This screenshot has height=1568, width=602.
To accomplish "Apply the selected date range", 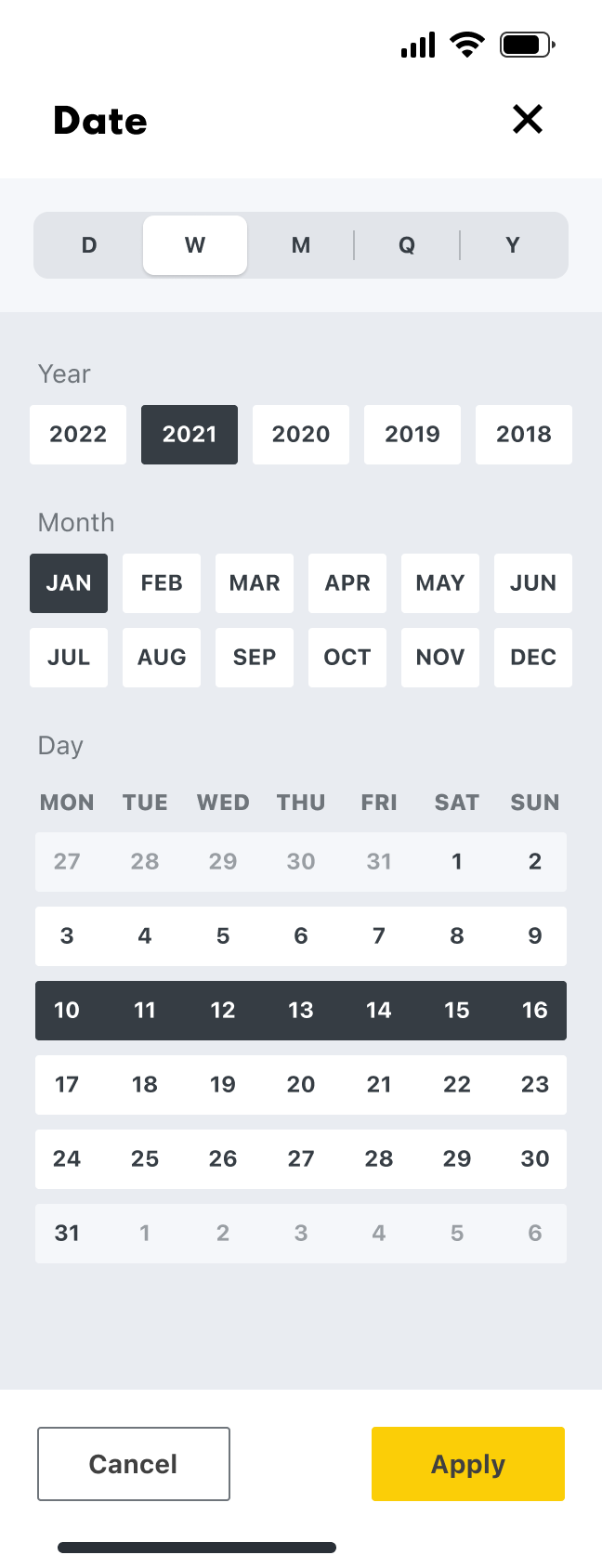I will pos(468,1464).
